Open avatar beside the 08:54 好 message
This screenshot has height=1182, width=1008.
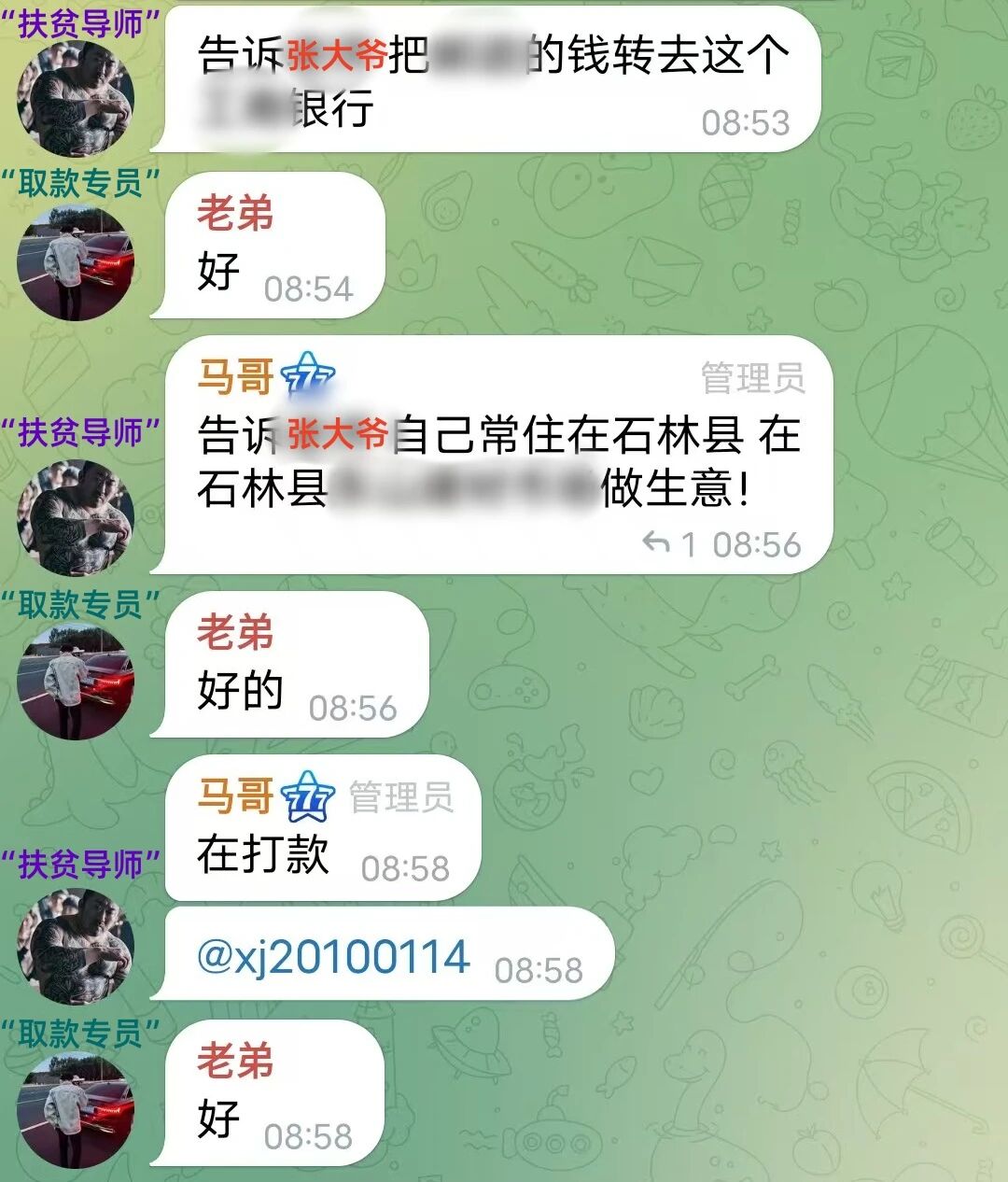pyautogui.click(x=76, y=263)
